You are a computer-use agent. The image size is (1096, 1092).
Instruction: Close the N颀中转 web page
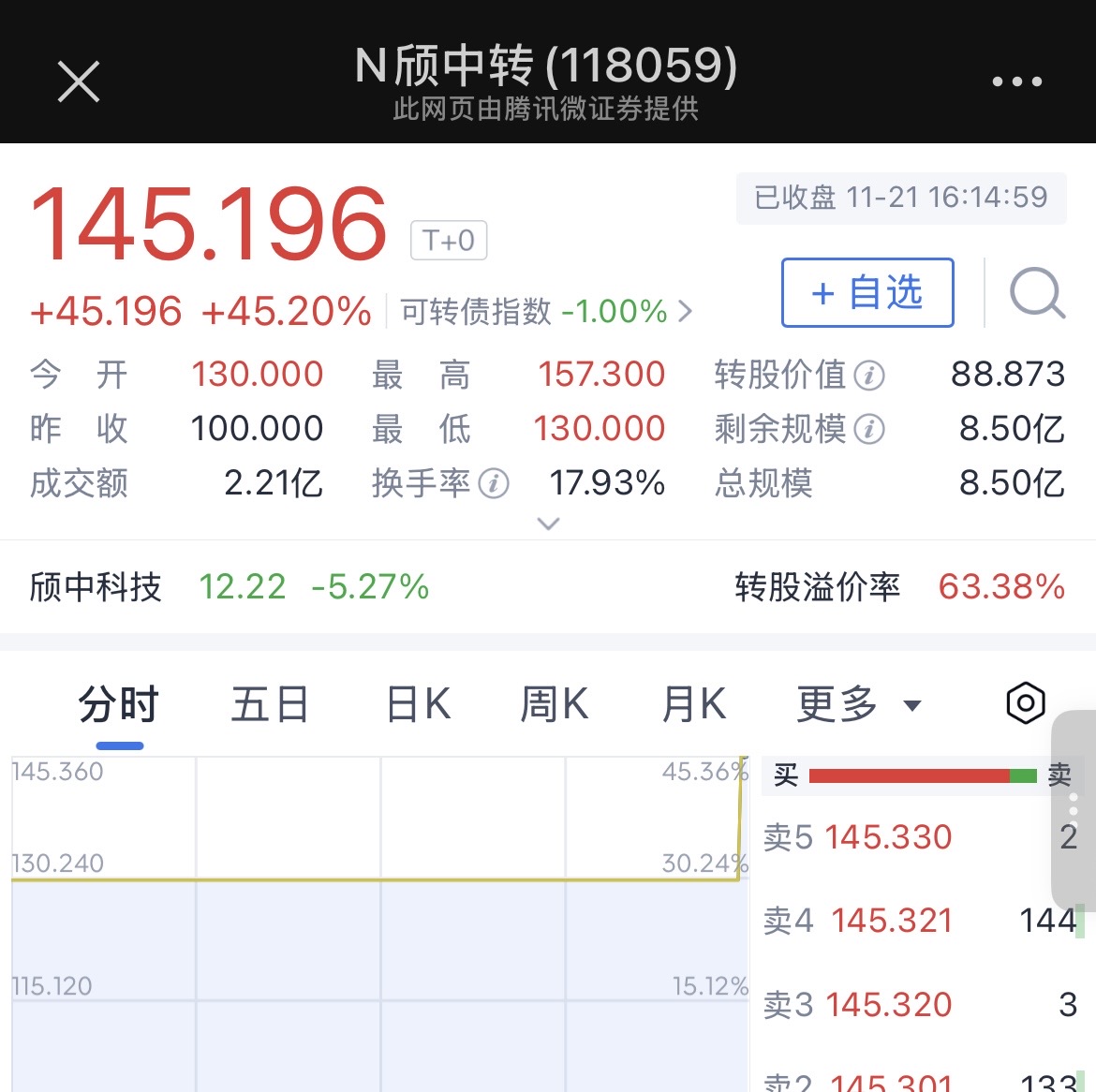pos(79,81)
